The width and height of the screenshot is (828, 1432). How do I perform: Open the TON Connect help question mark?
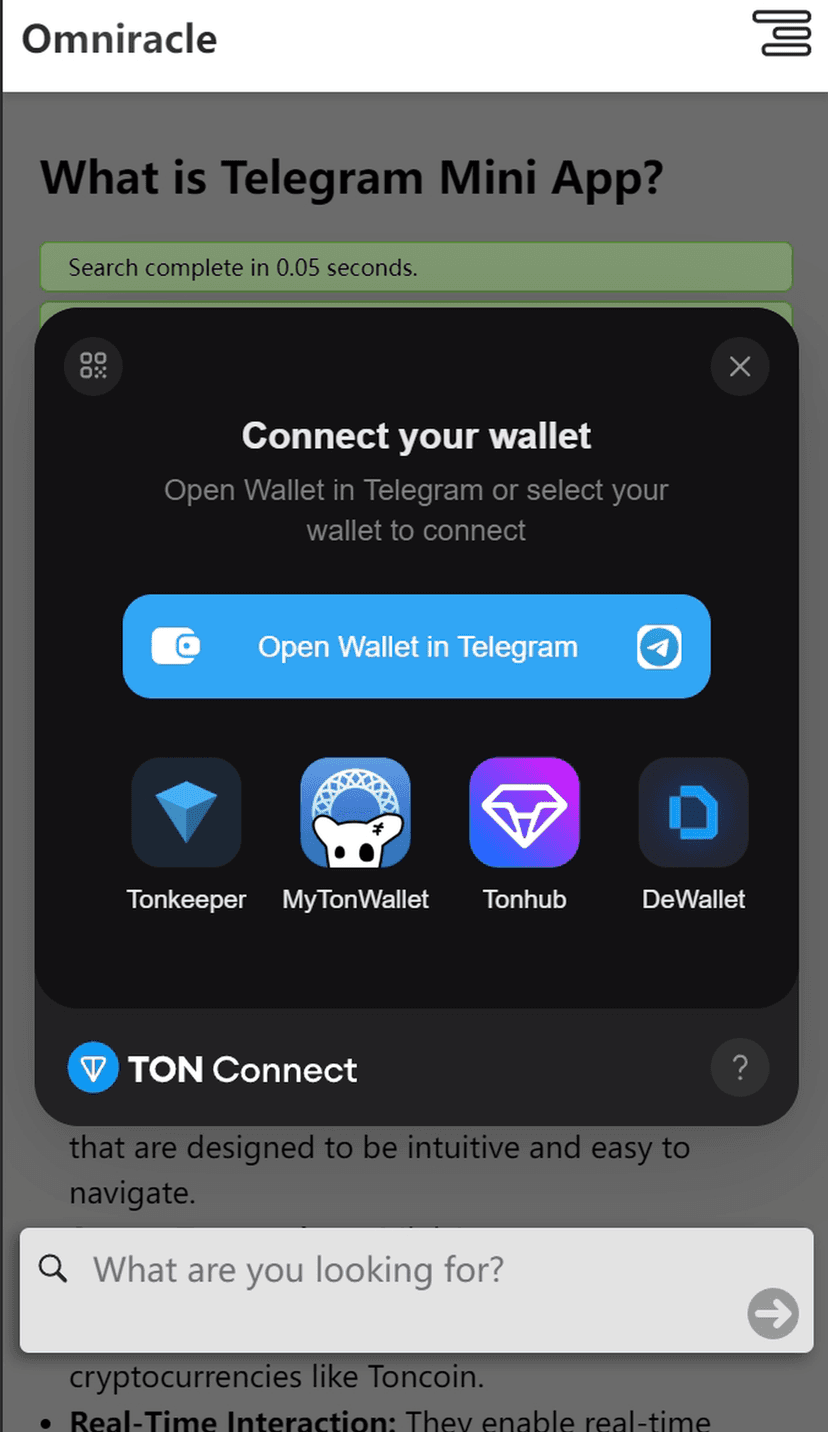[x=739, y=1068]
